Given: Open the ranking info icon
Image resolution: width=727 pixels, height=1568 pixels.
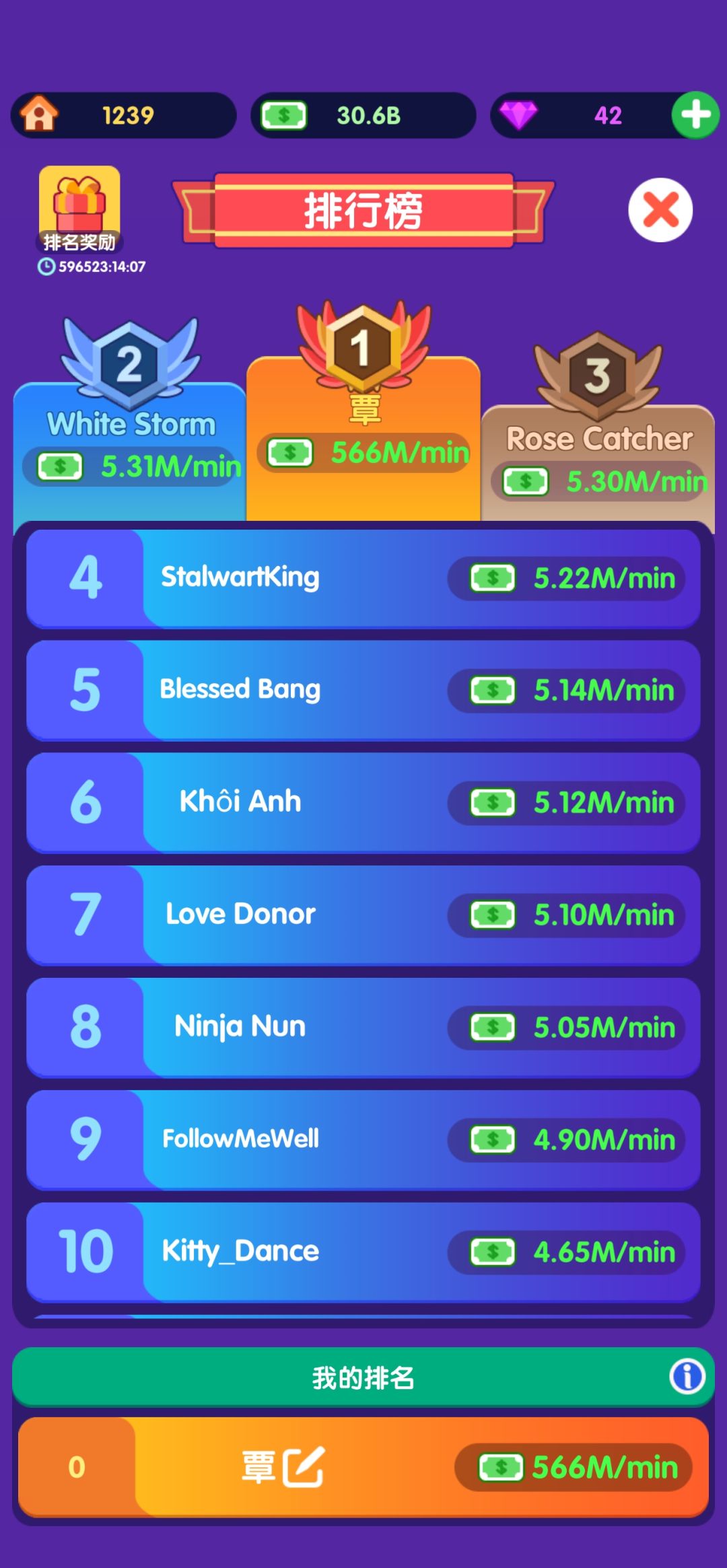Looking at the screenshot, I should (687, 1376).
